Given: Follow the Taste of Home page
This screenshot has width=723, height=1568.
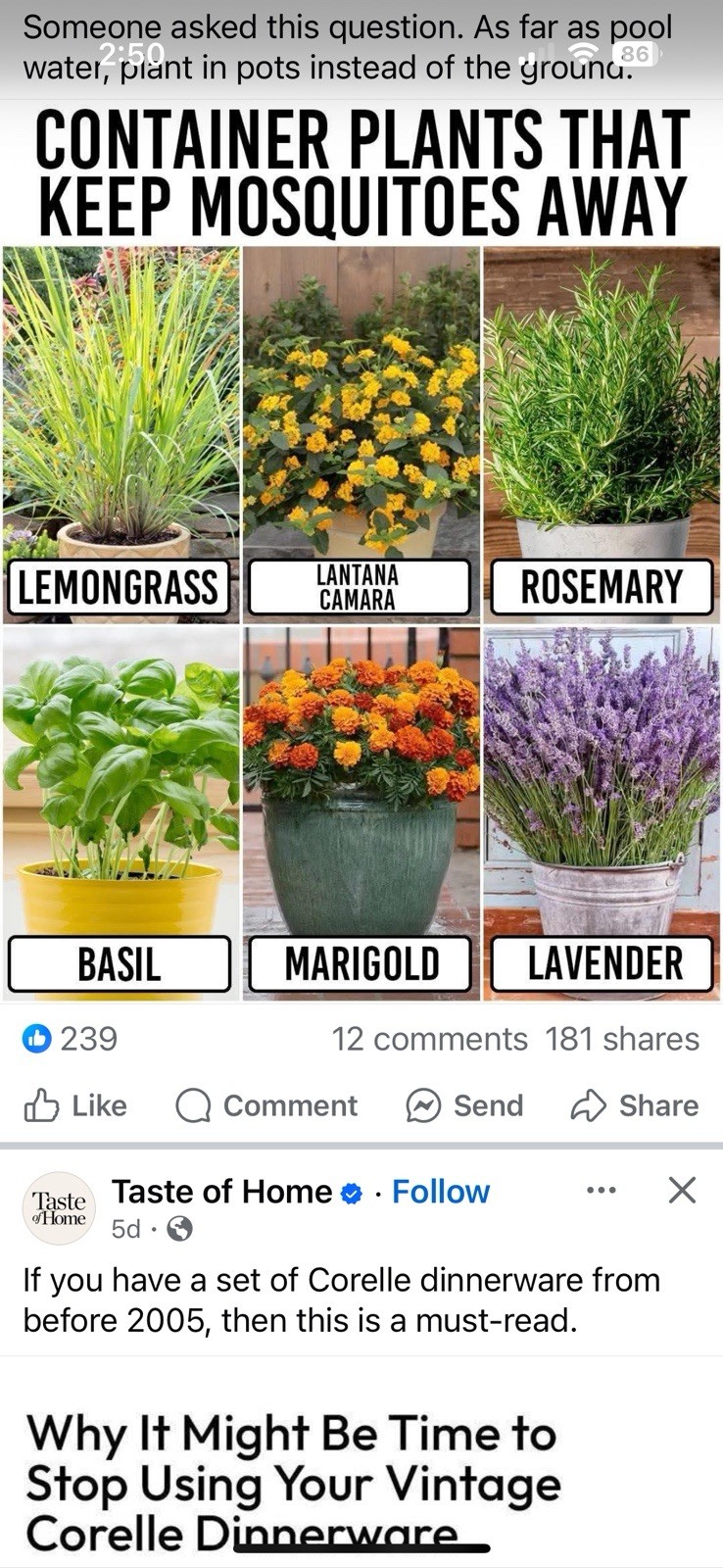Looking at the screenshot, I should click(440, 1192).
